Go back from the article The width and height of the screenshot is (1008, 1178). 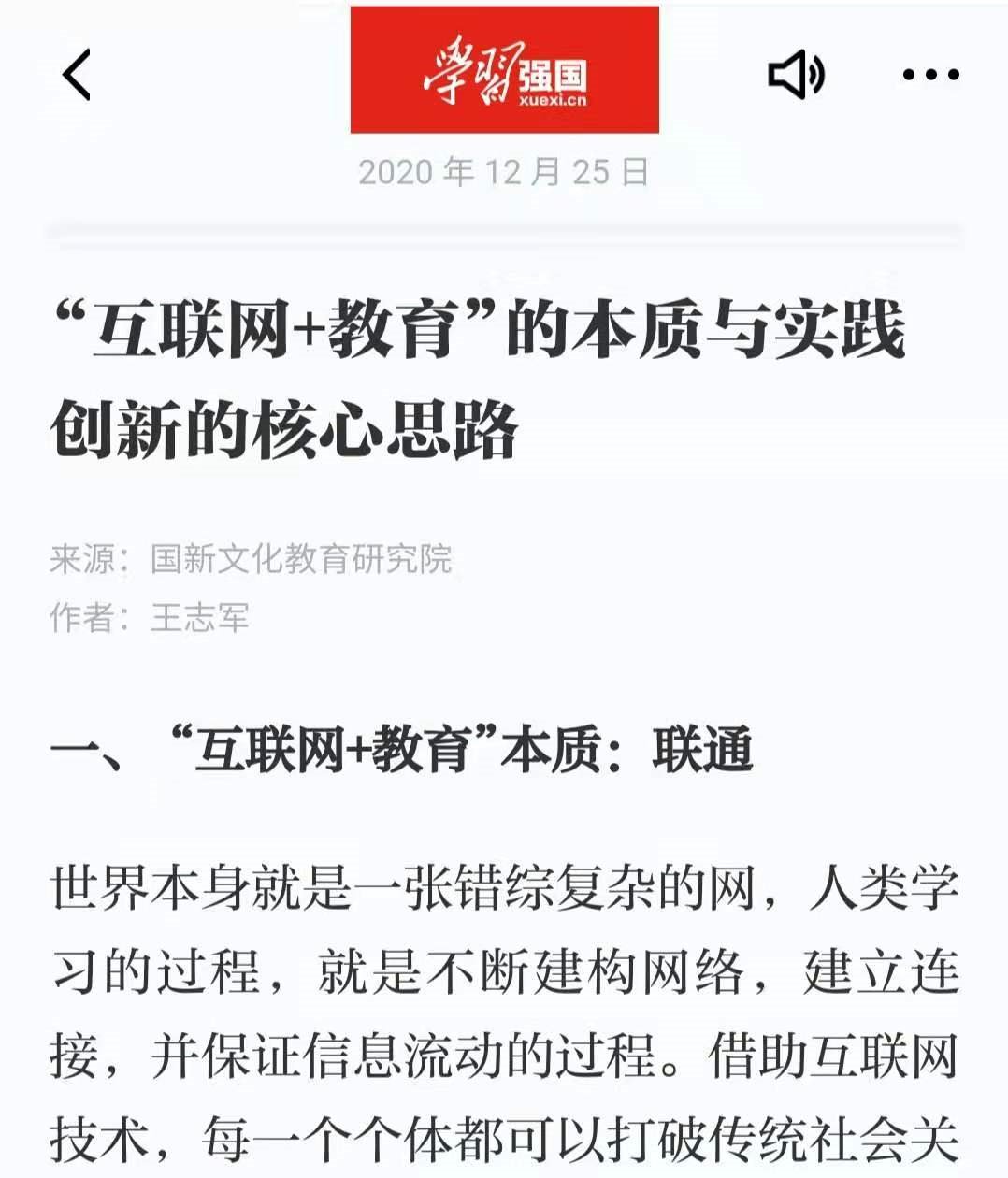(x=77, y=74)
